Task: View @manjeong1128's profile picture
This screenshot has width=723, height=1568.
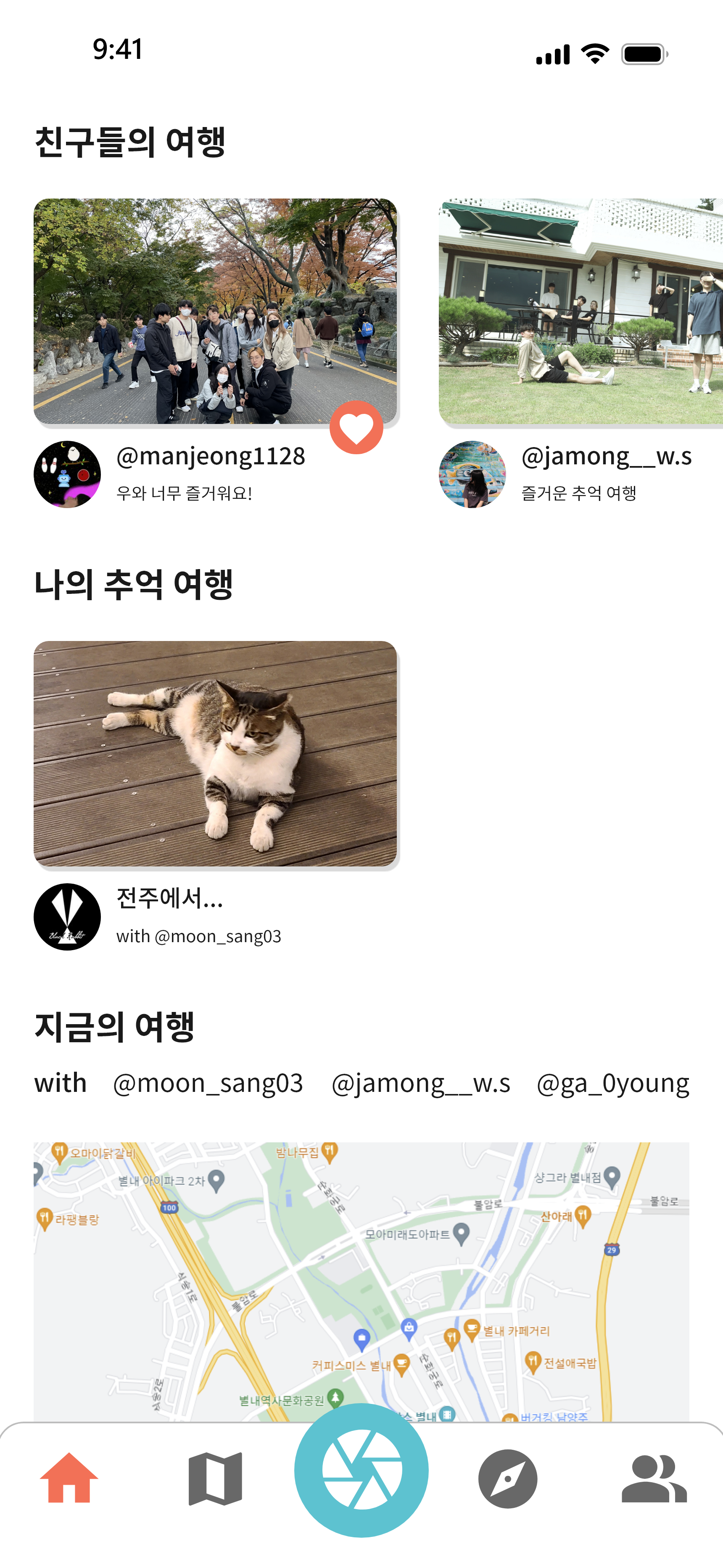Action: click(67, 474)
